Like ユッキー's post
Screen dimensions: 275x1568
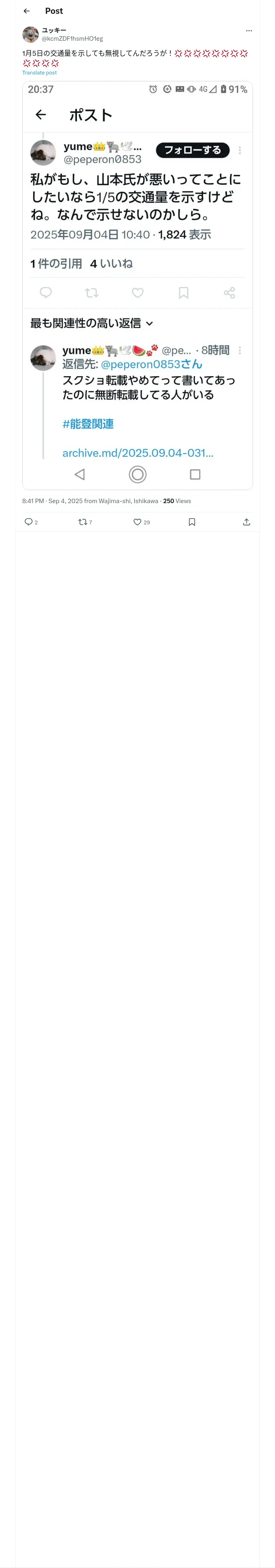coord(141,522)
